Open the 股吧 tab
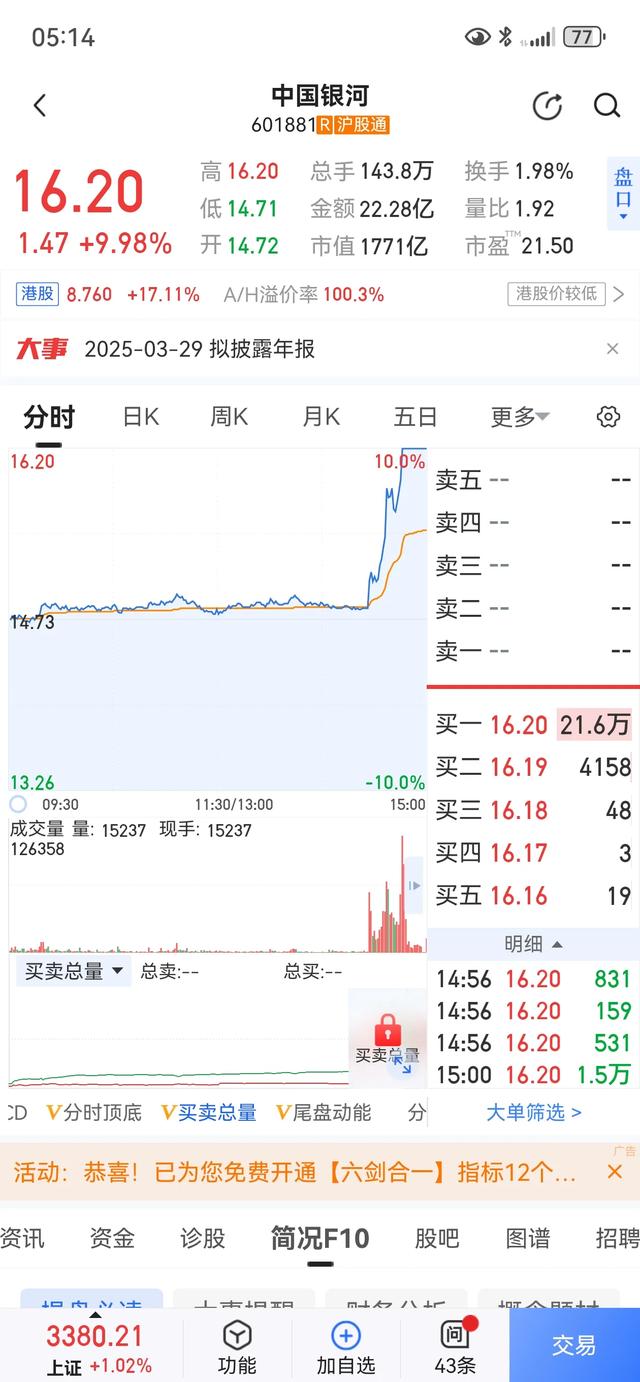 (x=437, y=1238)
